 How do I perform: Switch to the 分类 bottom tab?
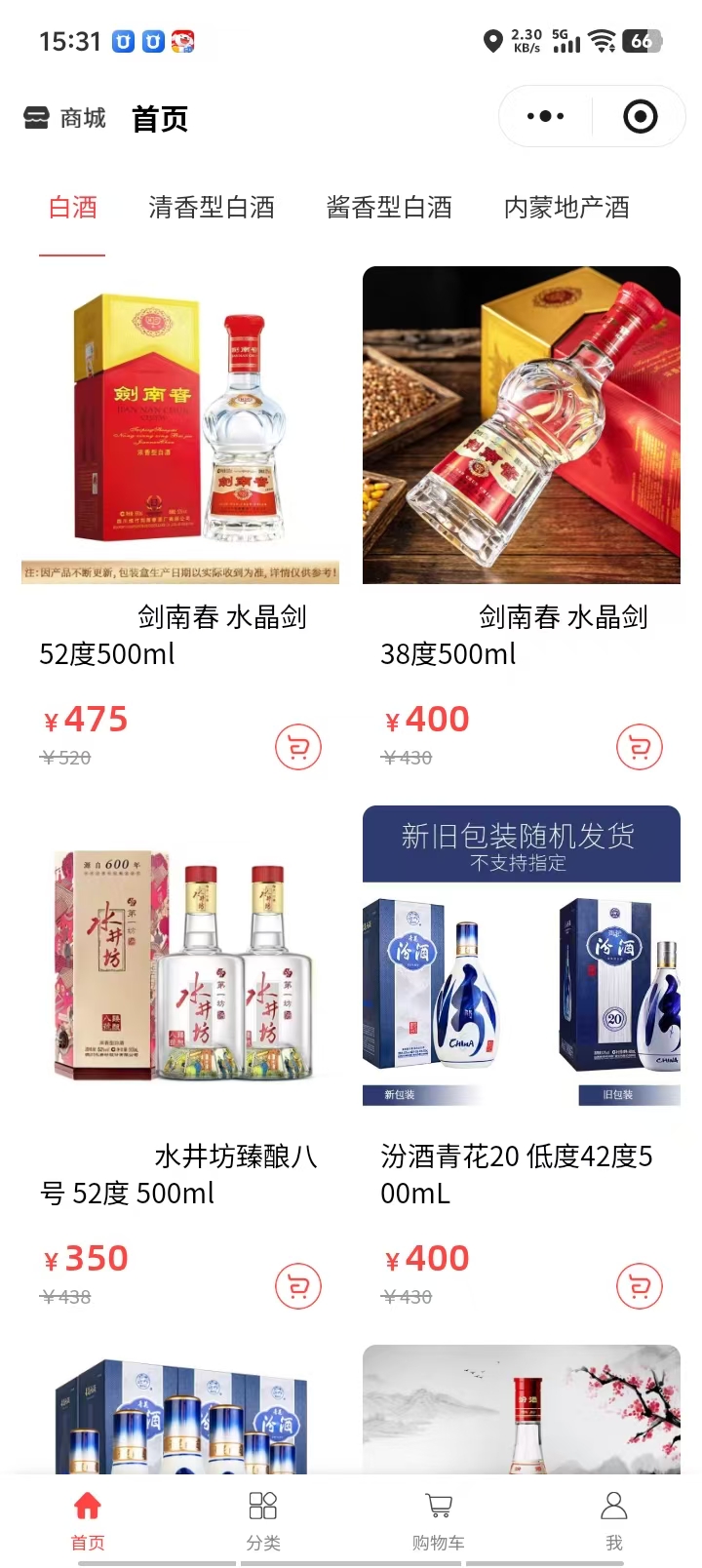263,1519
